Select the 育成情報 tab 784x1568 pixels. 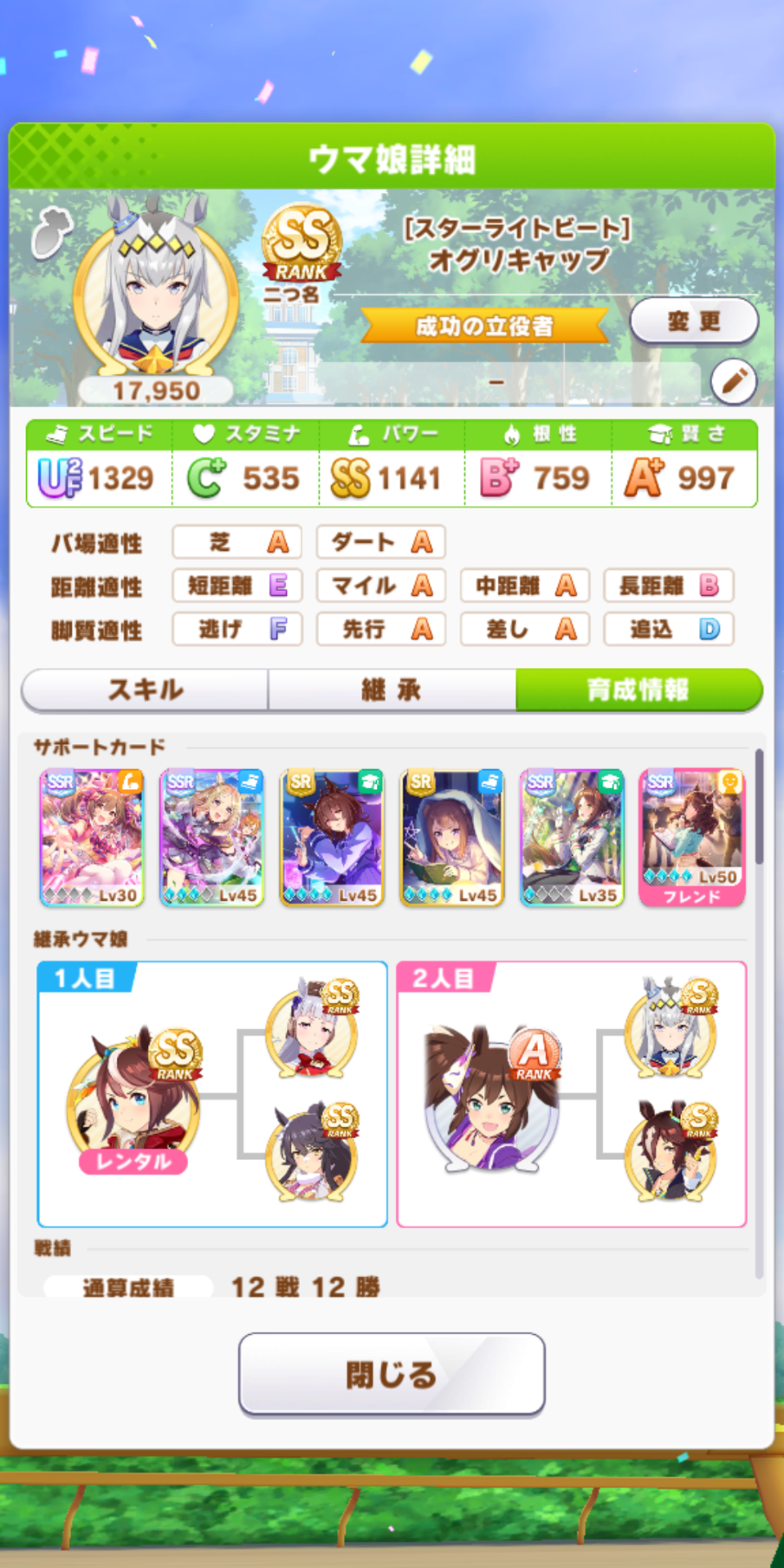pyautogui.click(x=639, y=690)
